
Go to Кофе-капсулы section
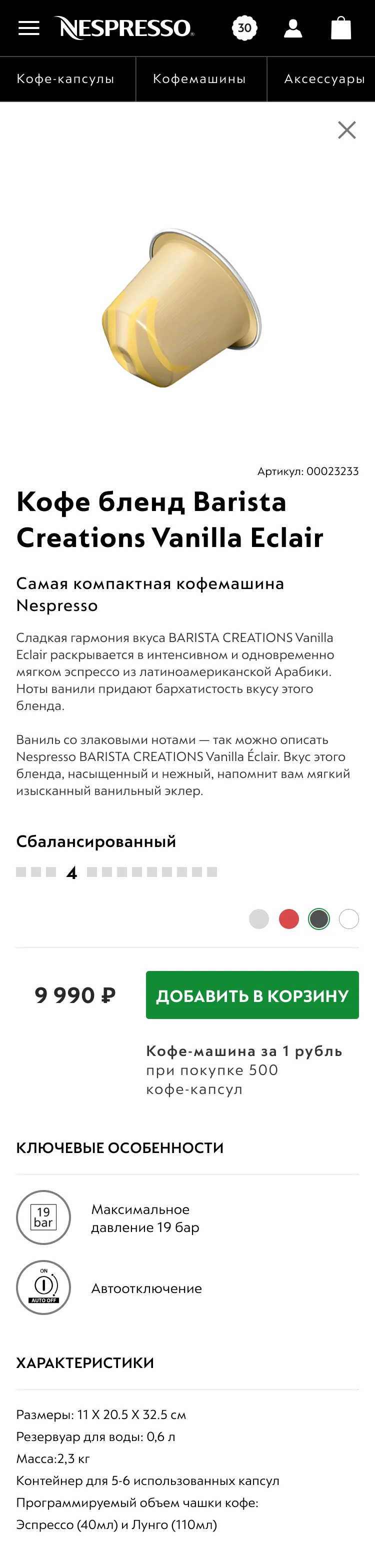click(65, 79)
